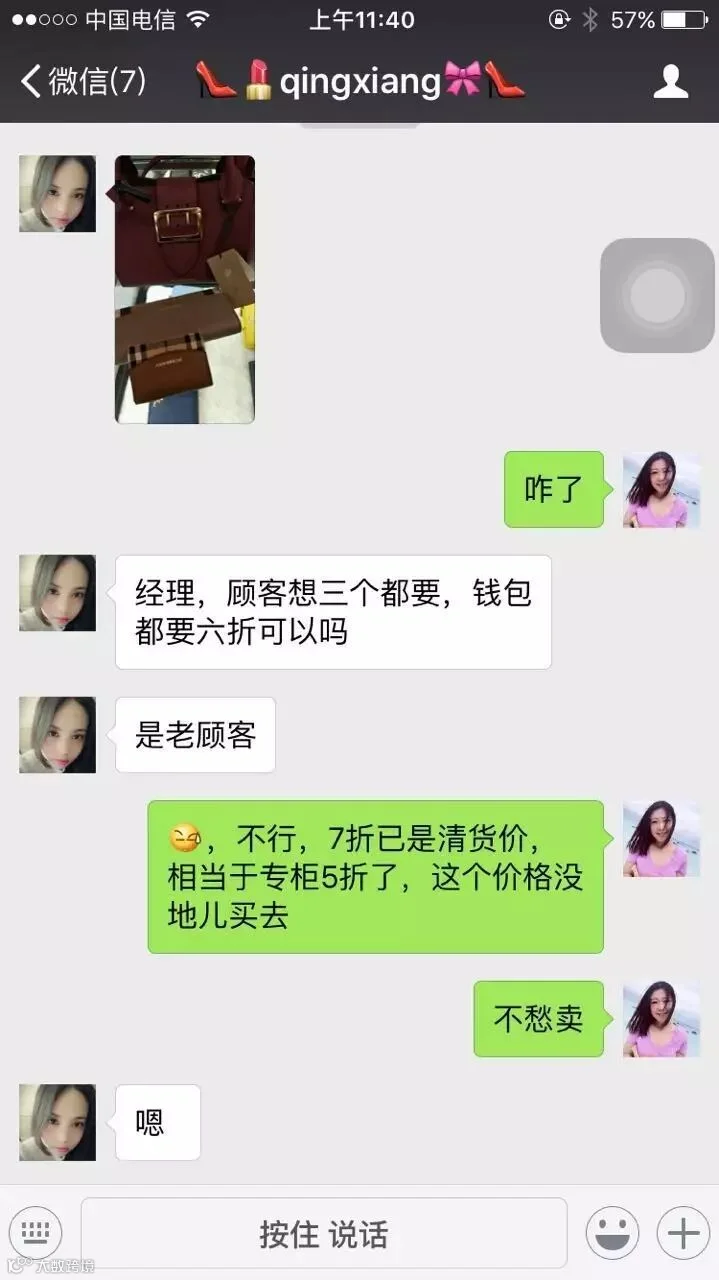
Task: Open the emoji sticker panel
Action: (612, 1233)
